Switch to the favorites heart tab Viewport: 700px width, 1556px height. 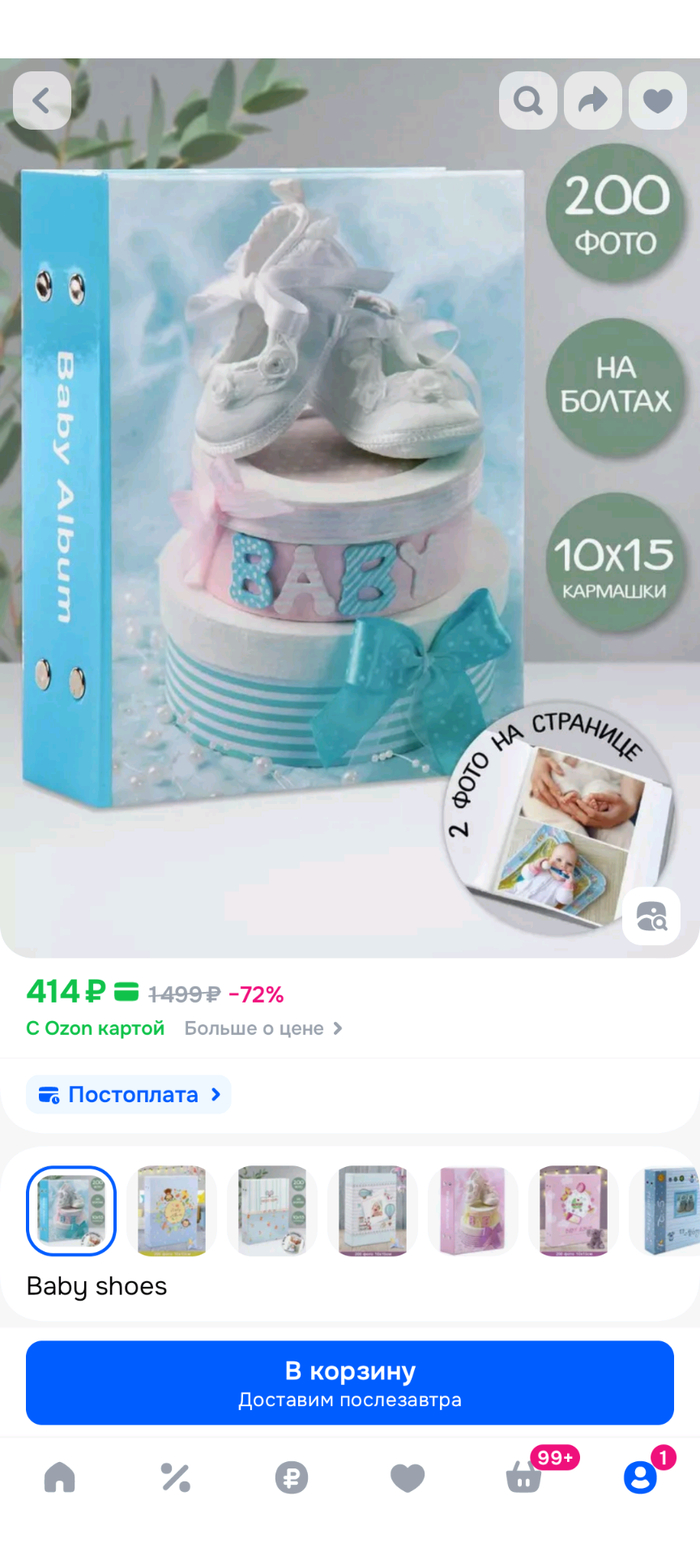pyautogui.click(x=407, y=1477)
